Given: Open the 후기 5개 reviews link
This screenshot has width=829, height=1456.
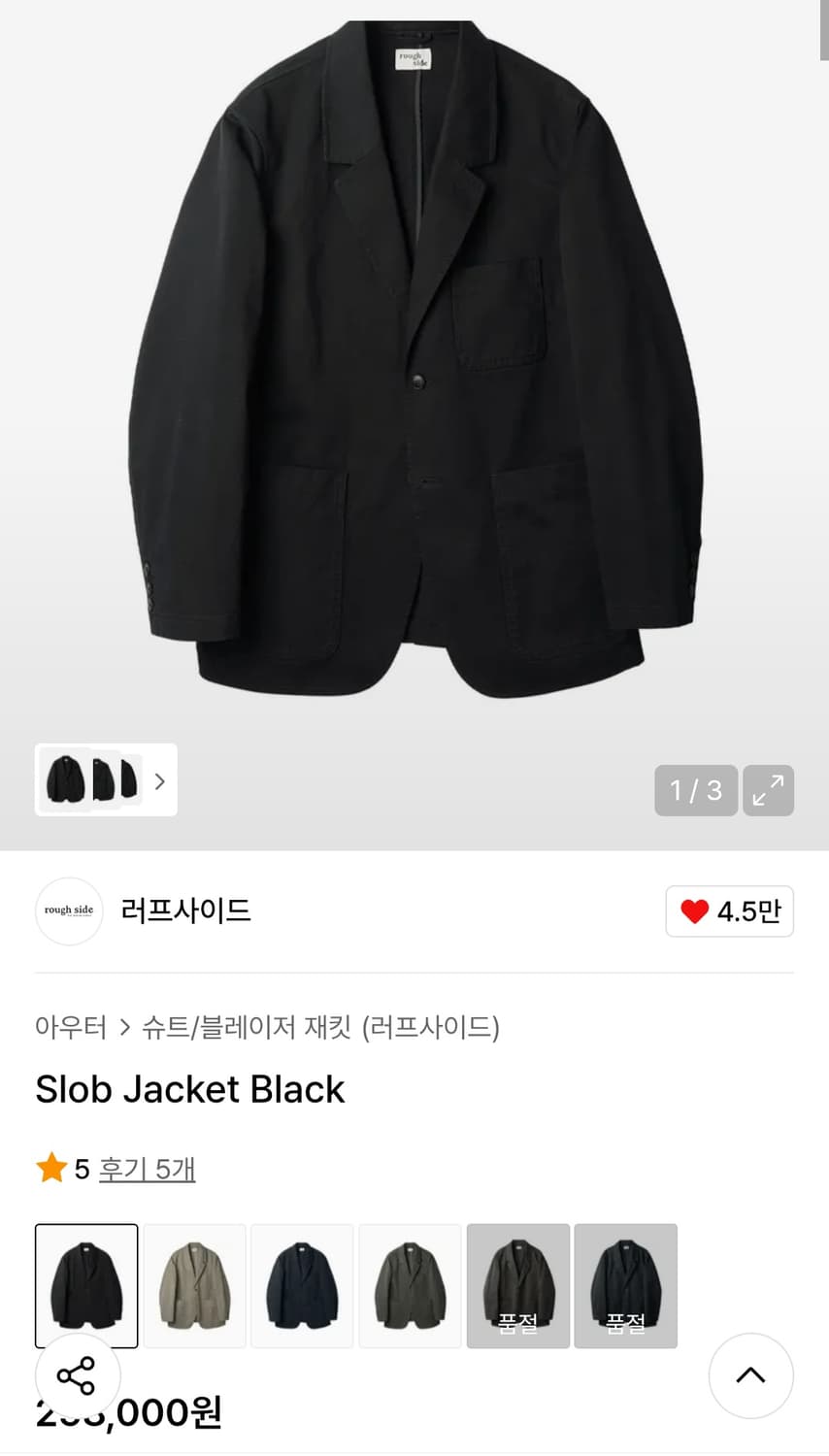Looking at the screenshot, I should [x=149, y=1169].
